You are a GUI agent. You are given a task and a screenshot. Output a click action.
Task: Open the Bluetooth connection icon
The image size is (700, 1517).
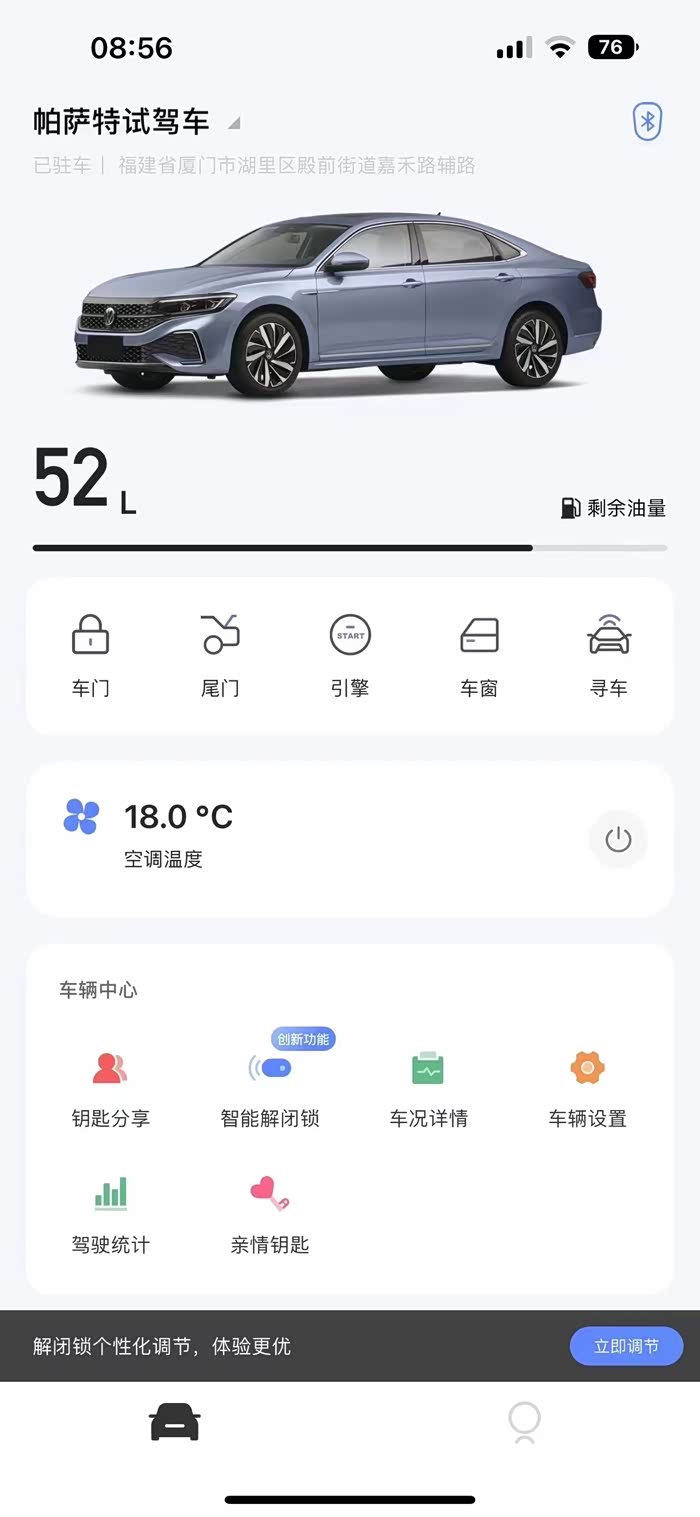[x=647, y=122]
